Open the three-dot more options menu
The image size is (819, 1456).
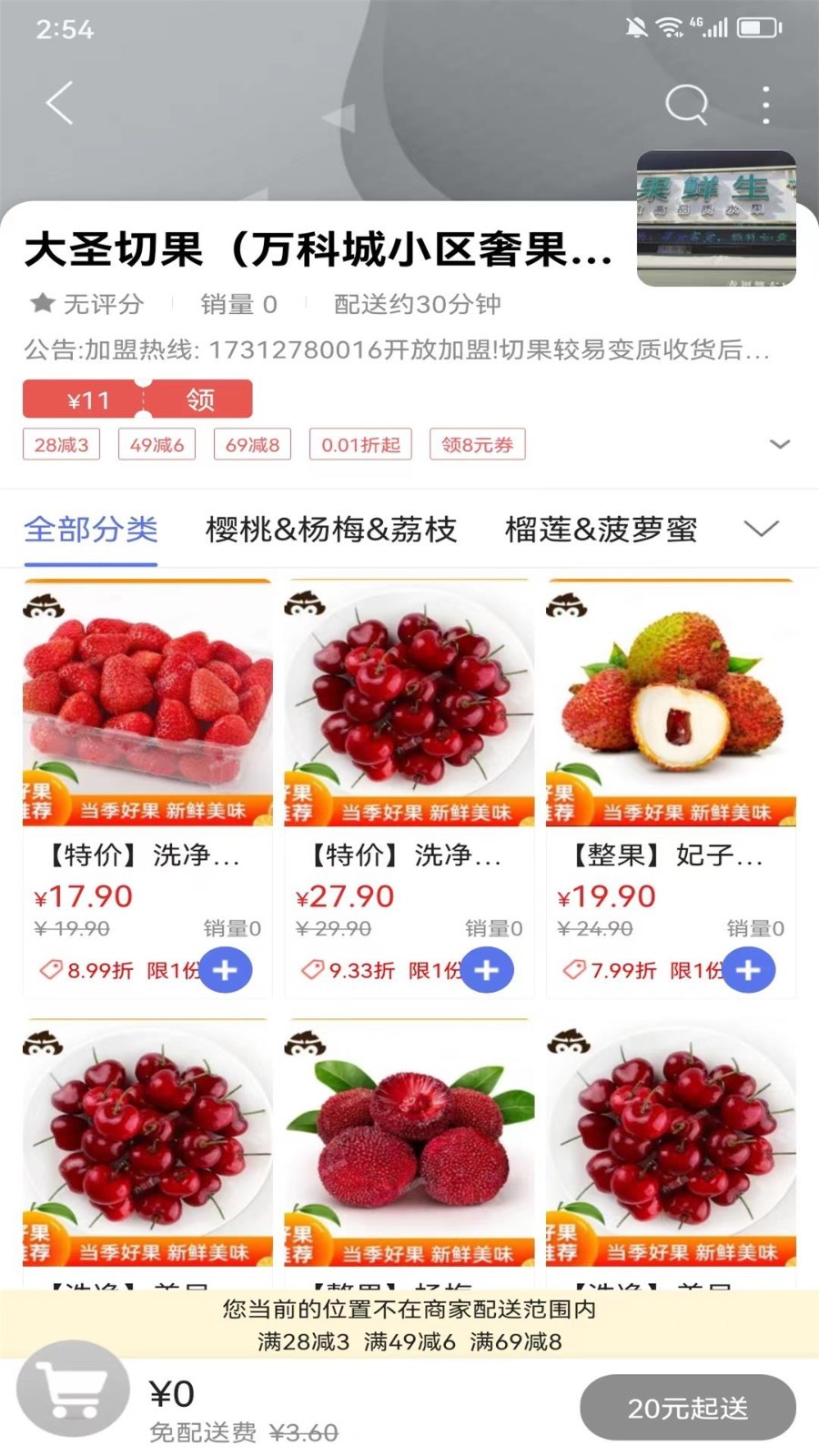pyautogui.click(x=765, y=103)
